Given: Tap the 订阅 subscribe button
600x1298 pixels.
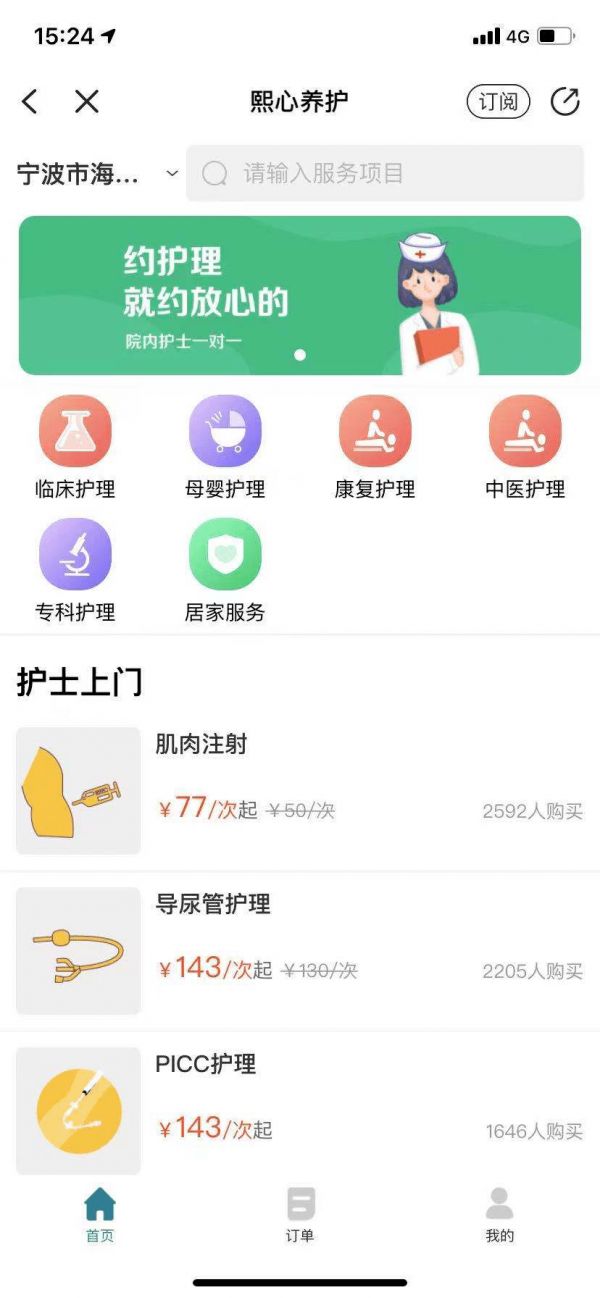Looking at the screenshot, I should tap(498, 101).
